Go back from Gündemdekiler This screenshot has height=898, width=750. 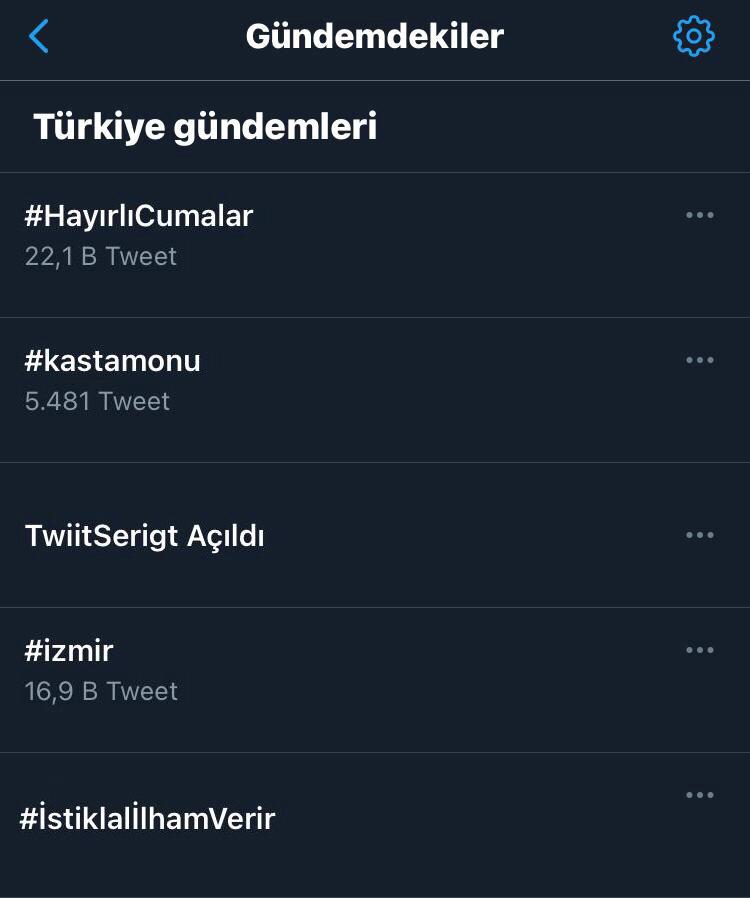pos(39,37)
